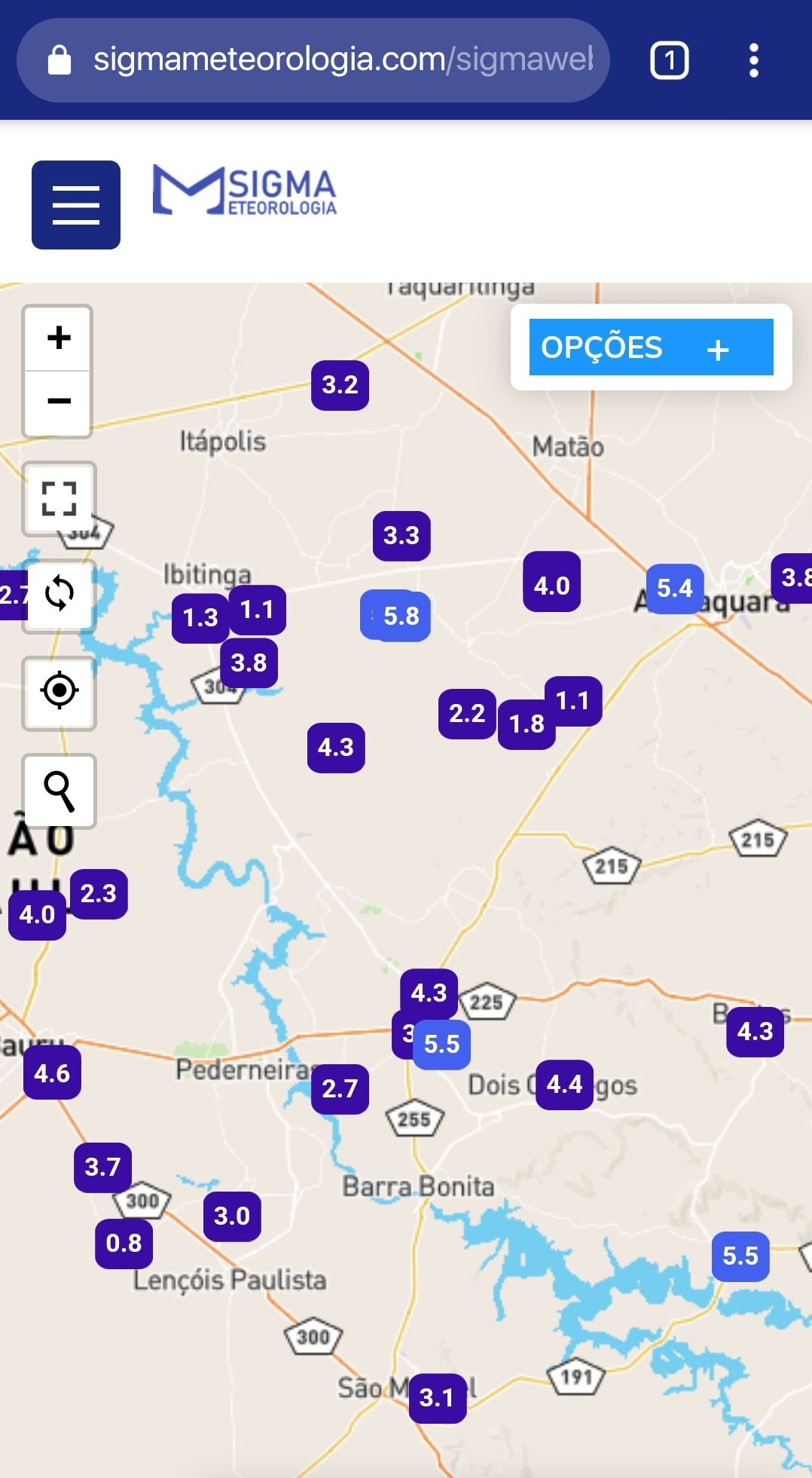
Task: Zoom in on the map
Action: coord(58,338)
